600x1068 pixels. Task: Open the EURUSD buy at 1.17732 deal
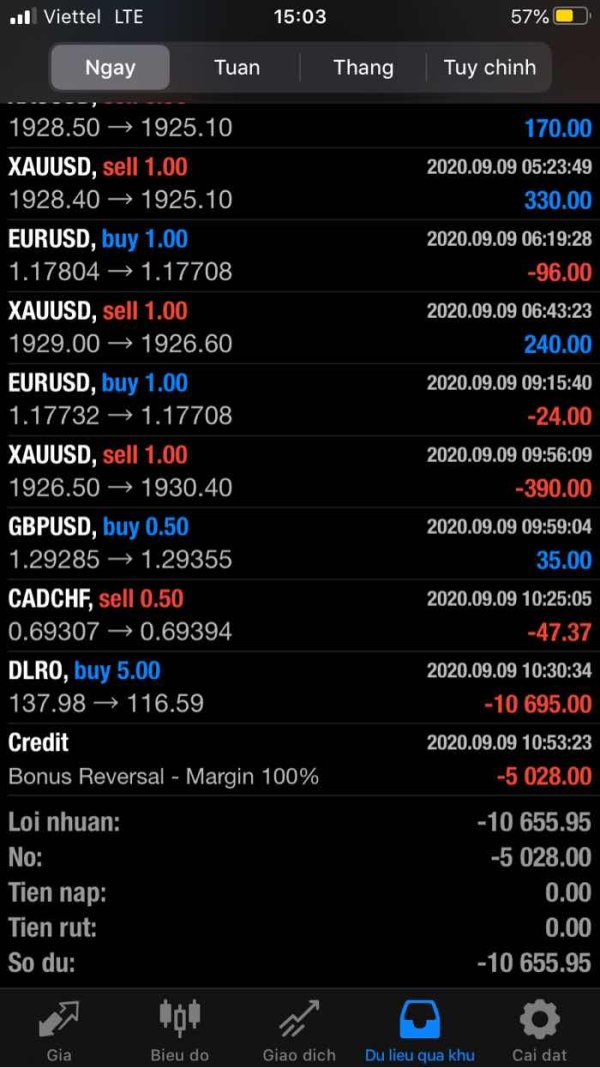point(300,399)
